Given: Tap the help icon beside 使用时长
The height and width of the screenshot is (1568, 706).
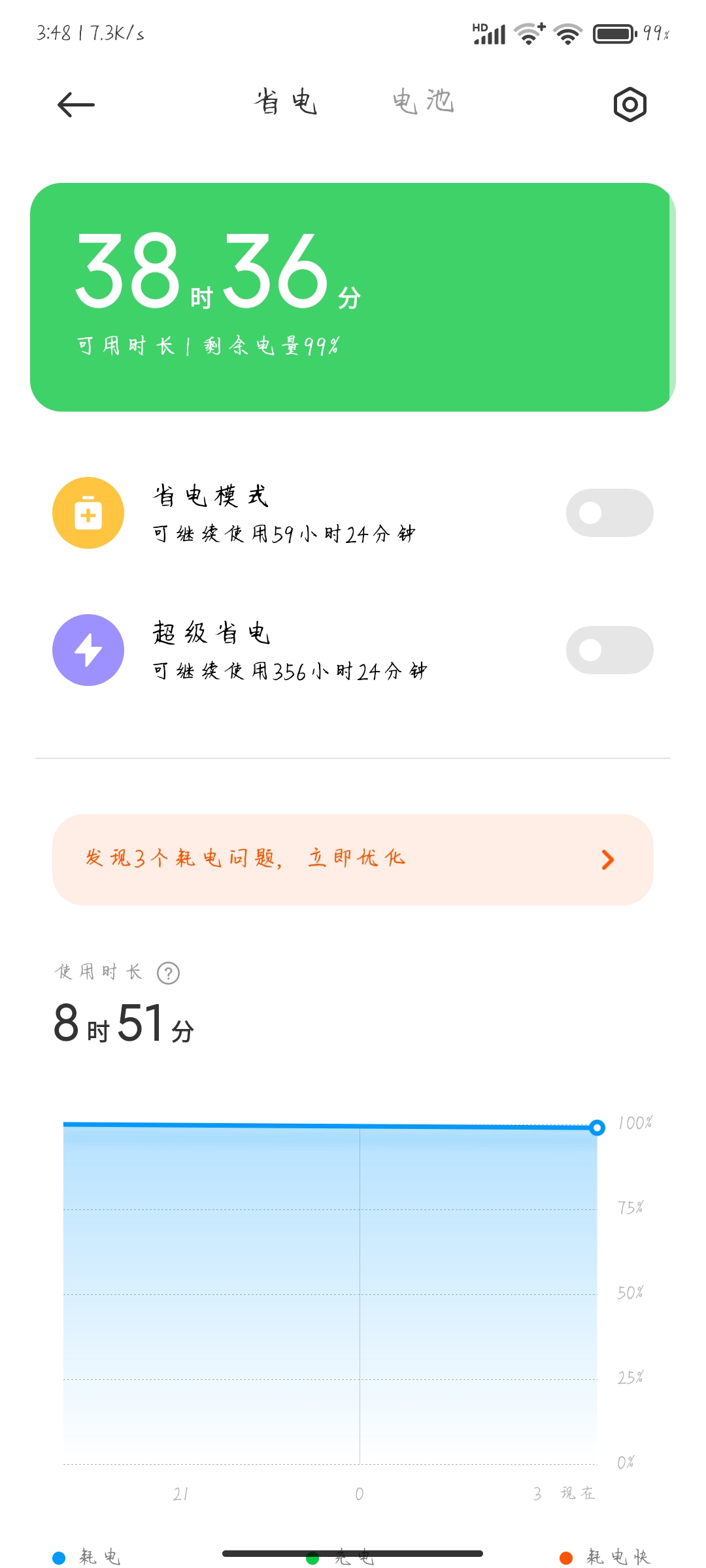Looking at the screenshot, I should [x=169, y=973].
